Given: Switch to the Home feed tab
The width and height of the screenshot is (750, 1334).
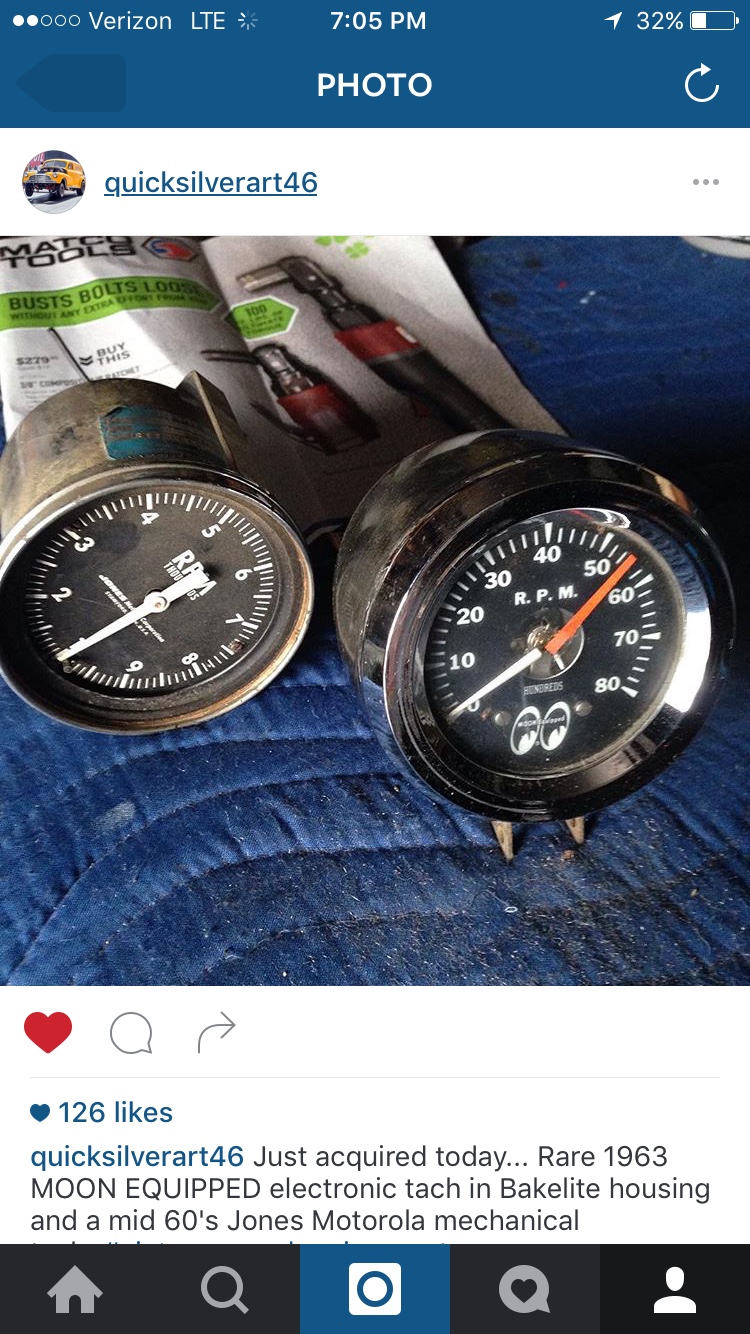Looking at the screenshot, I should click(x=75, y=1289).
